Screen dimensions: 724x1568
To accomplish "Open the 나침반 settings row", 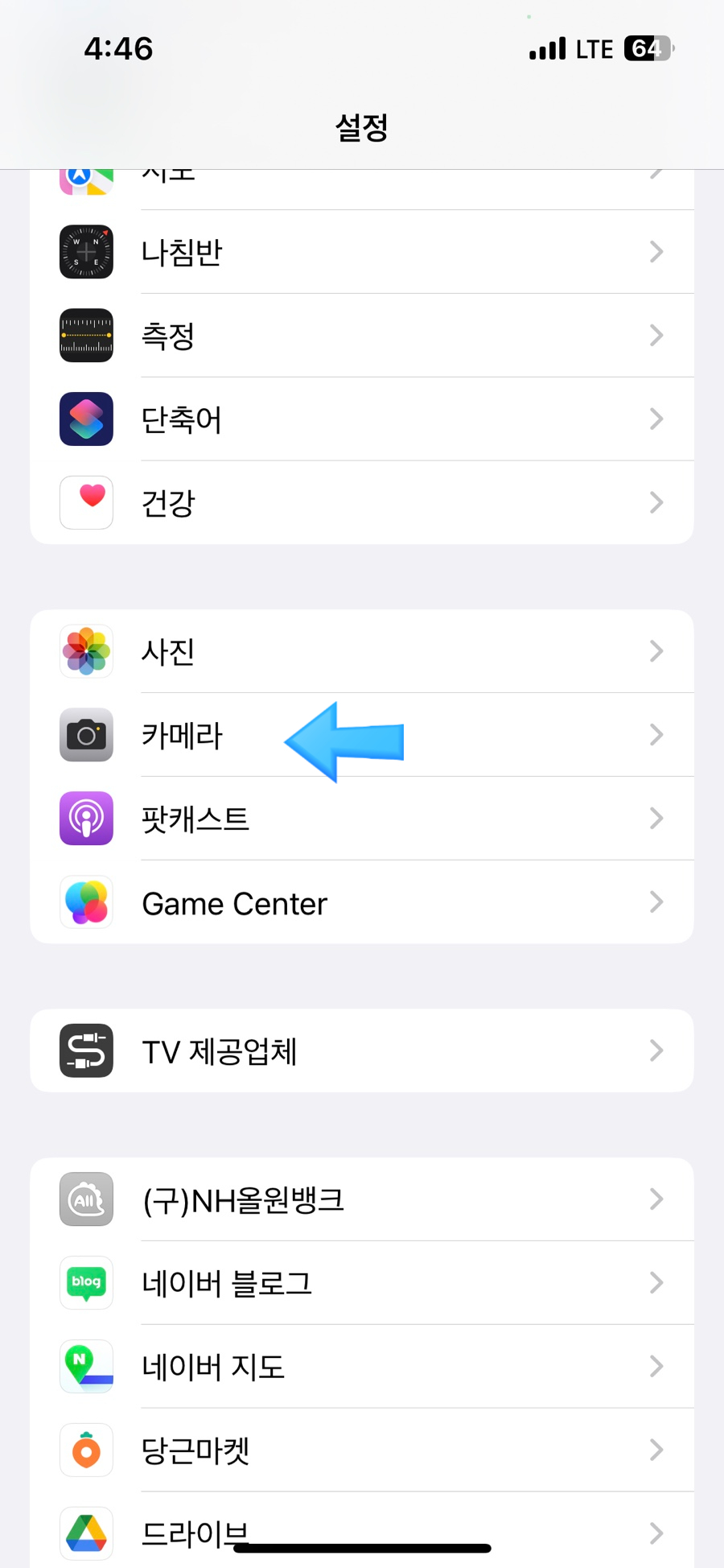I will [362, 252].
